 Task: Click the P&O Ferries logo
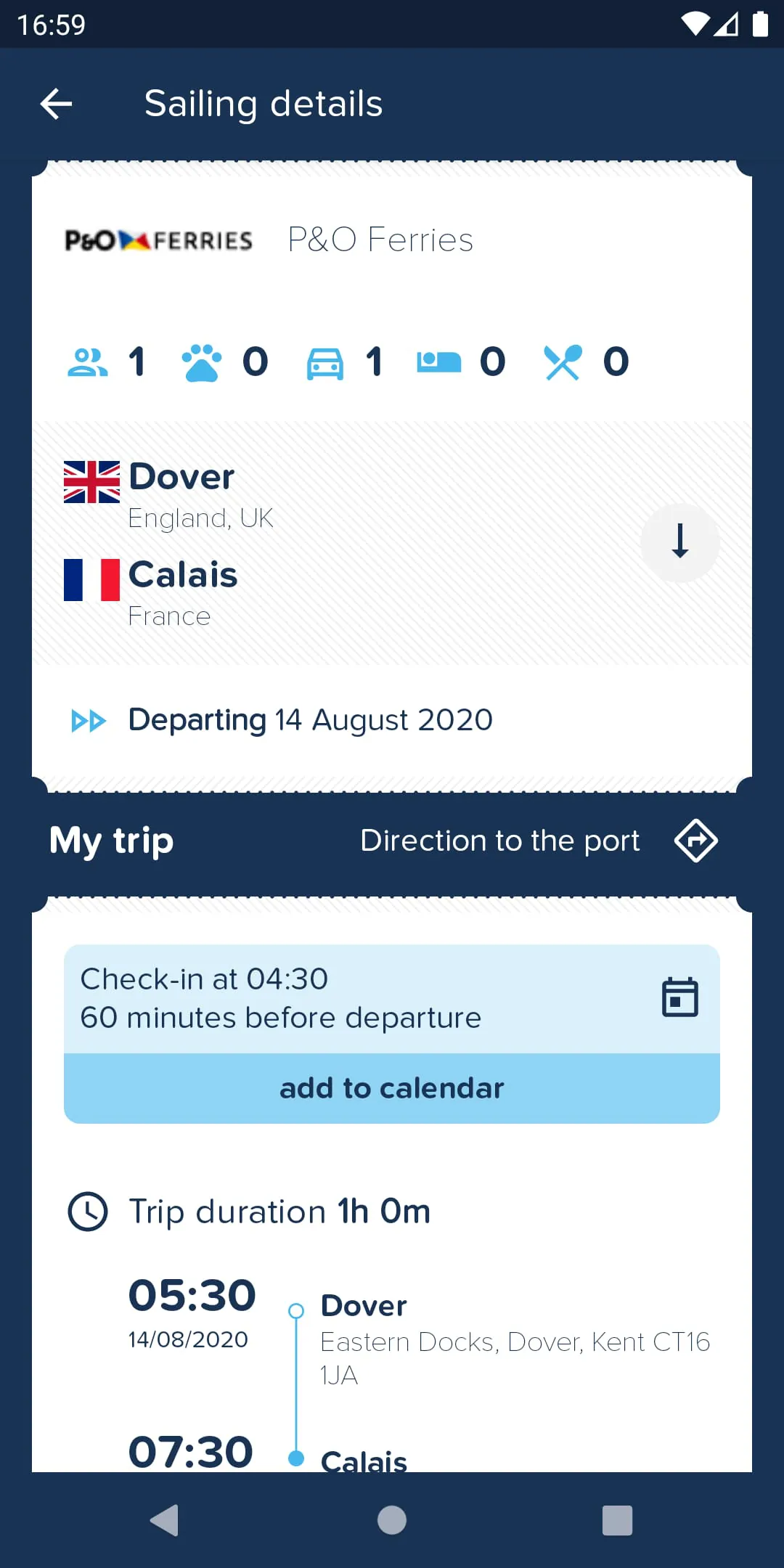tap(158, 240)
